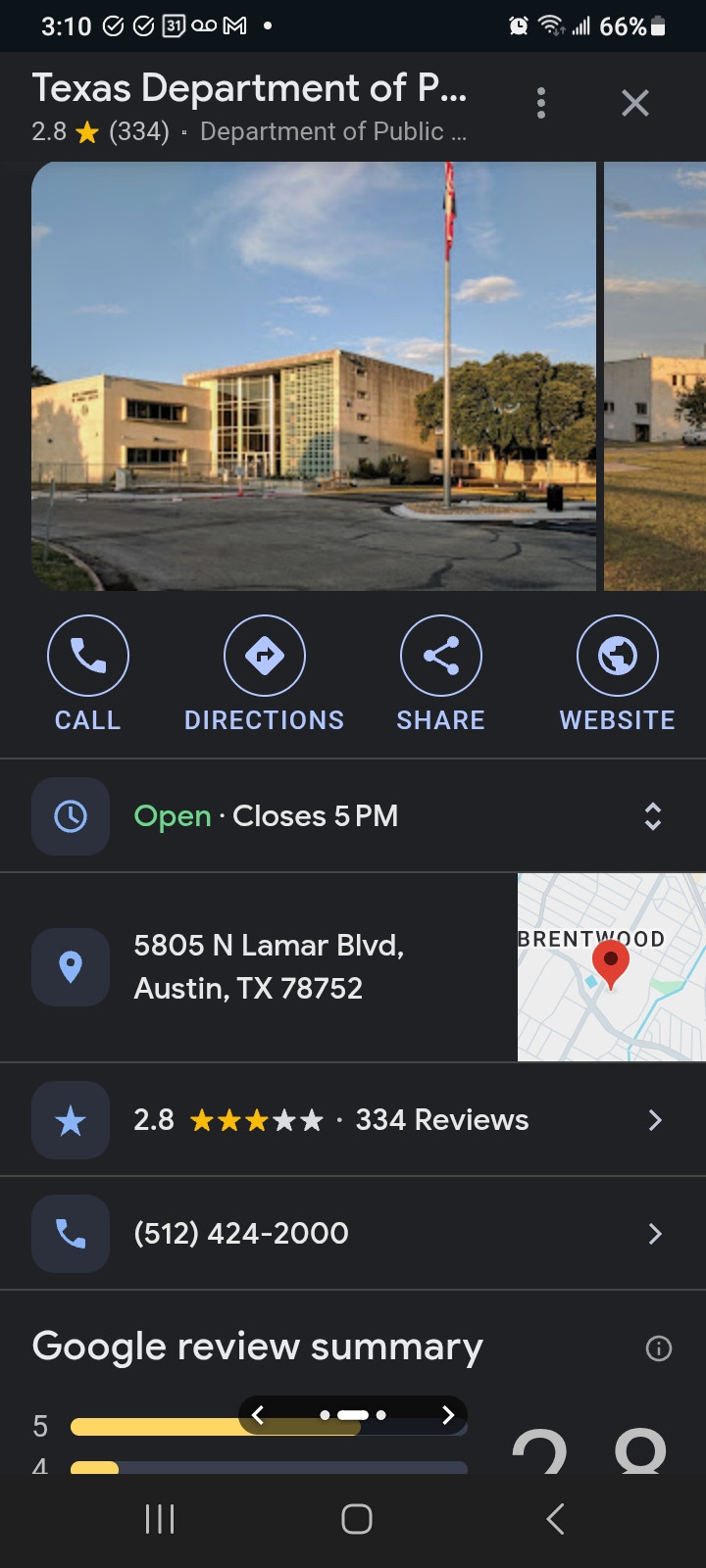Viewport: 706px width, 1568px height.
Task: Open the Brentwood map preview
Action: [x=612, y=967]
